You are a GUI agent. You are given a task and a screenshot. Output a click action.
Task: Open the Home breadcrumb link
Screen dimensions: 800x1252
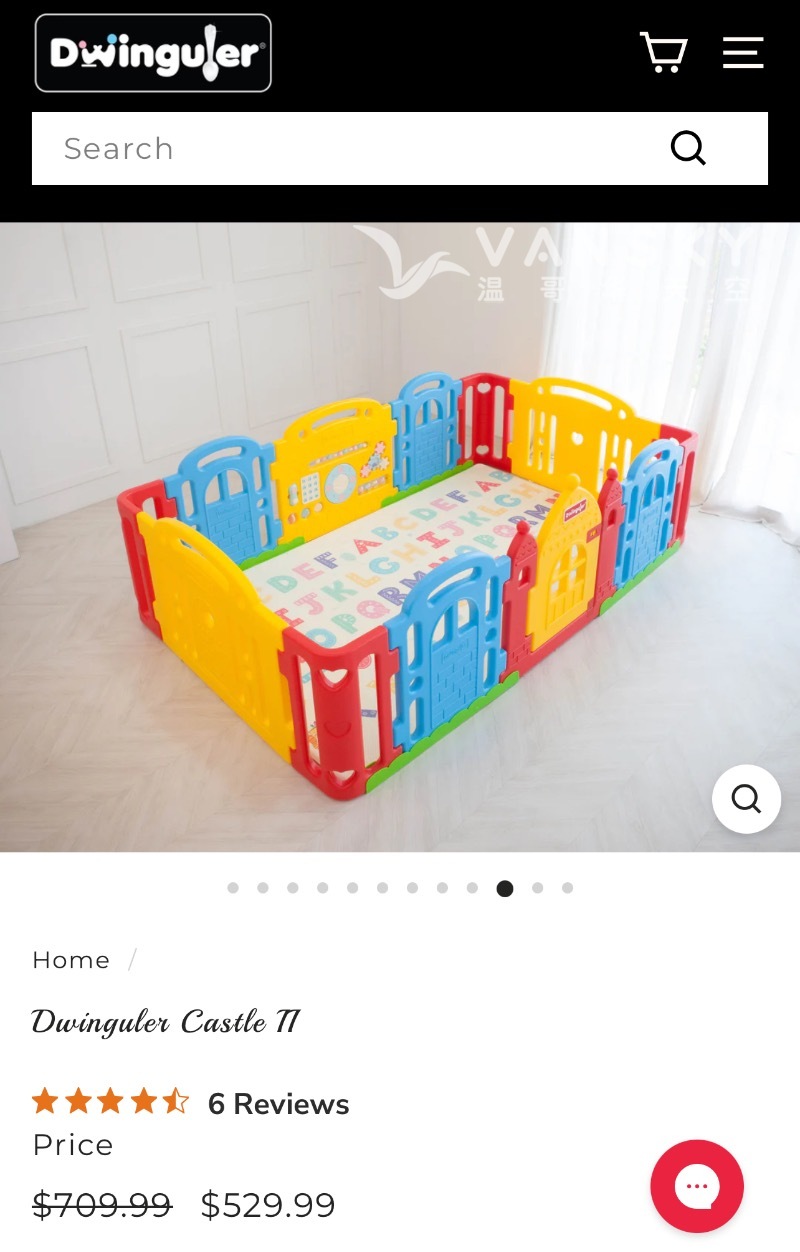pyautogui.click(x=71, y=960)
